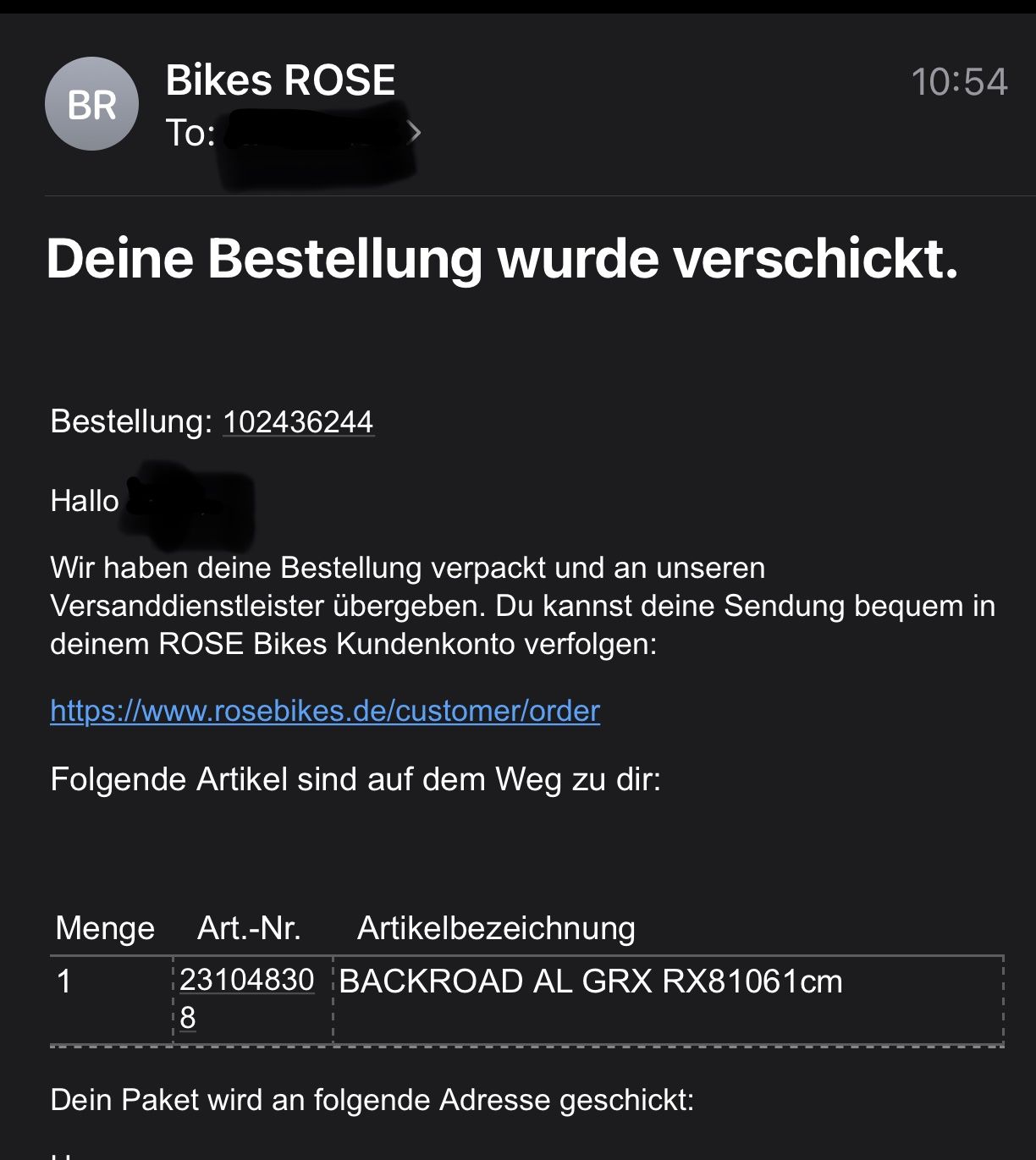Image resolution: width=1036 pixels, height=1160 pixels.
Task: Tap order number 102436244
Action: pos(298,421)
